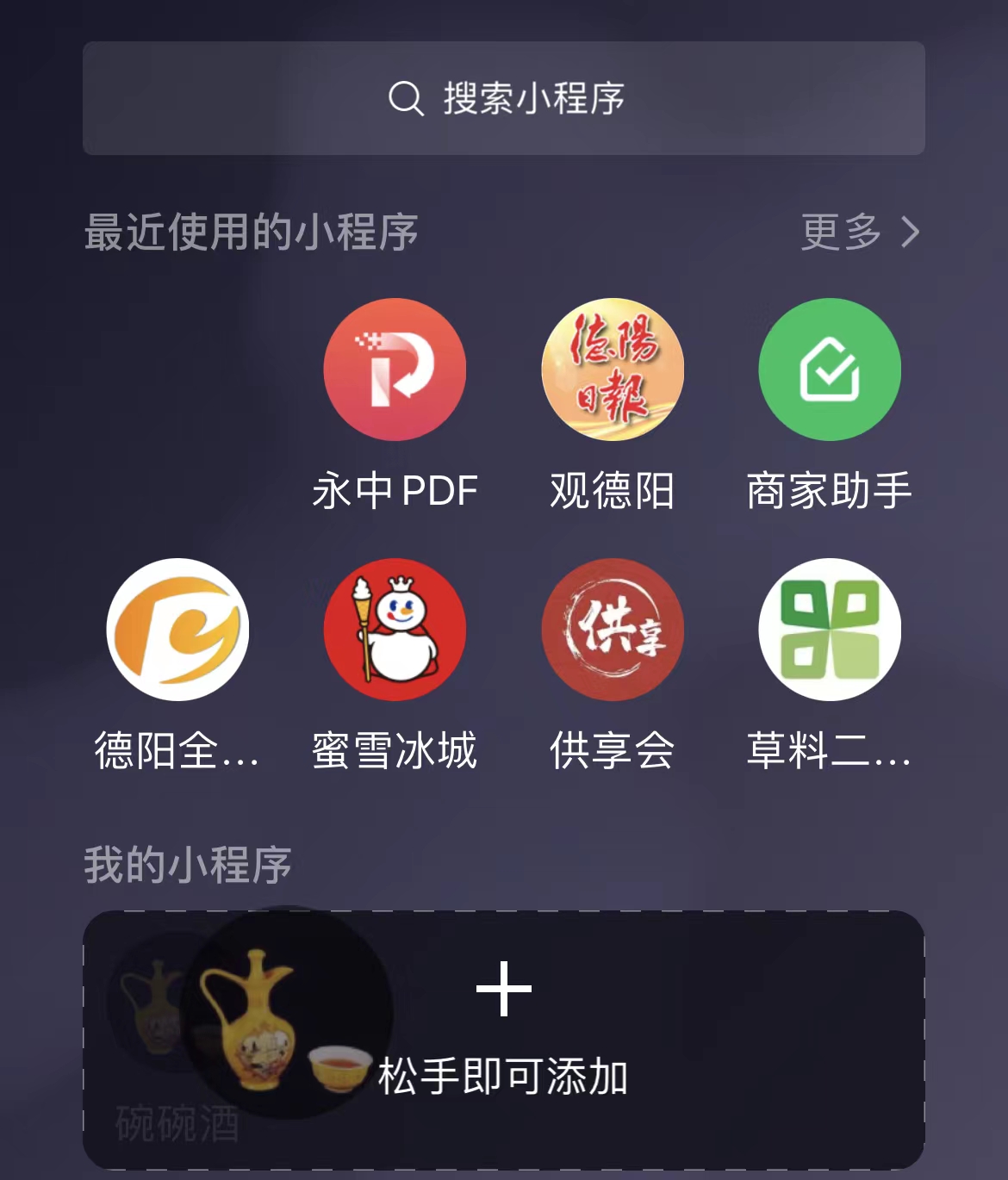The height and width of the screenshot is (1180, 1008).
Task: Open 蜜雪冰城 mini program
Action: tap(395, 630)
